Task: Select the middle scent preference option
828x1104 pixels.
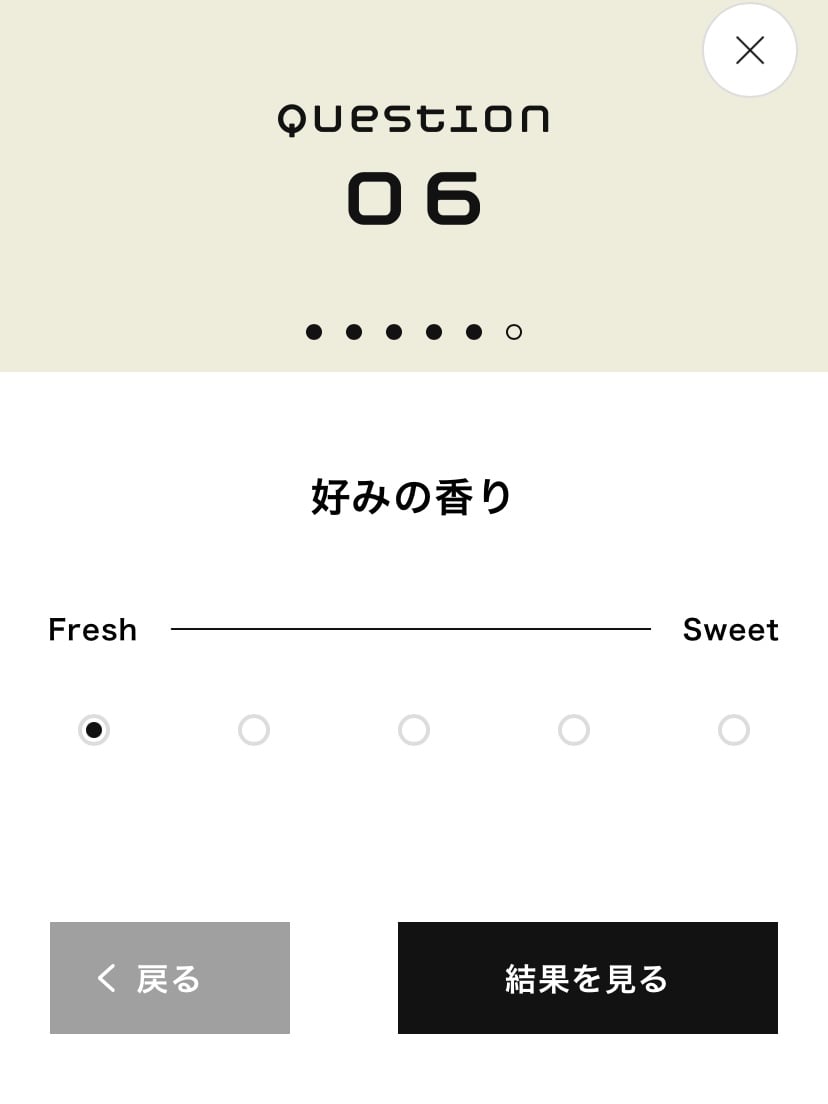Action: coord(414,730)
